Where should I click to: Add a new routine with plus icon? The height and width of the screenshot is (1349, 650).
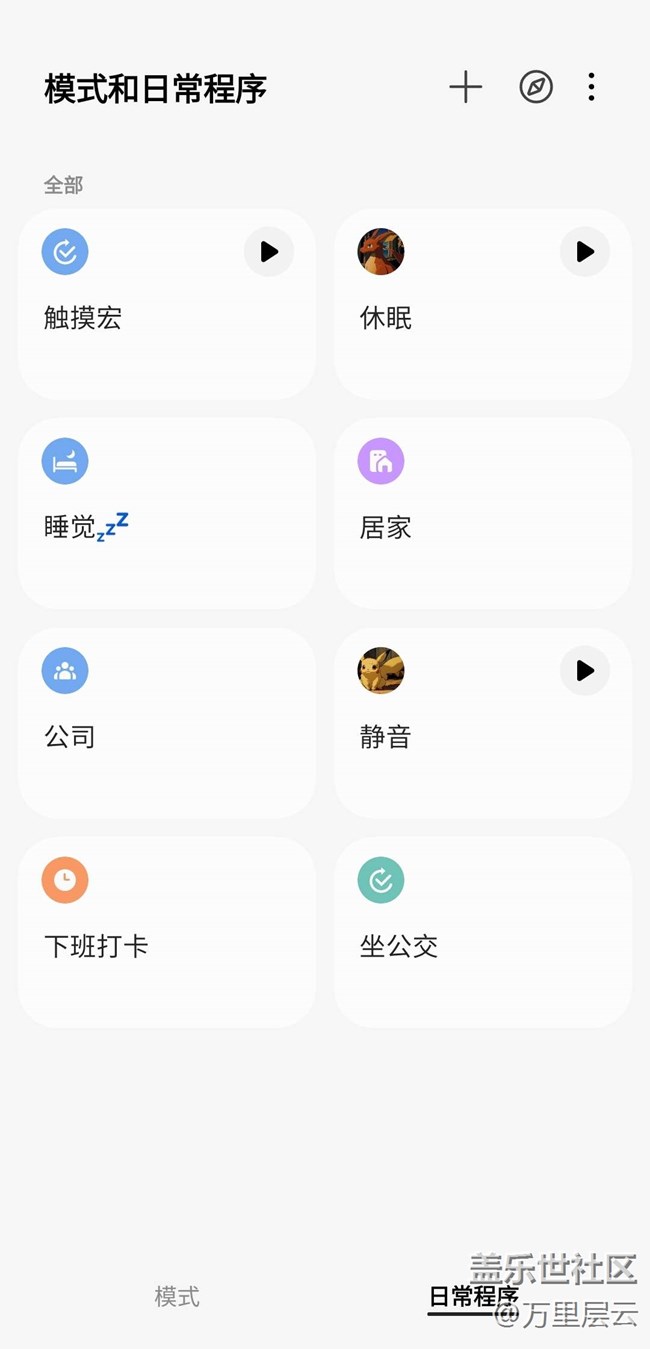(466, 88)
